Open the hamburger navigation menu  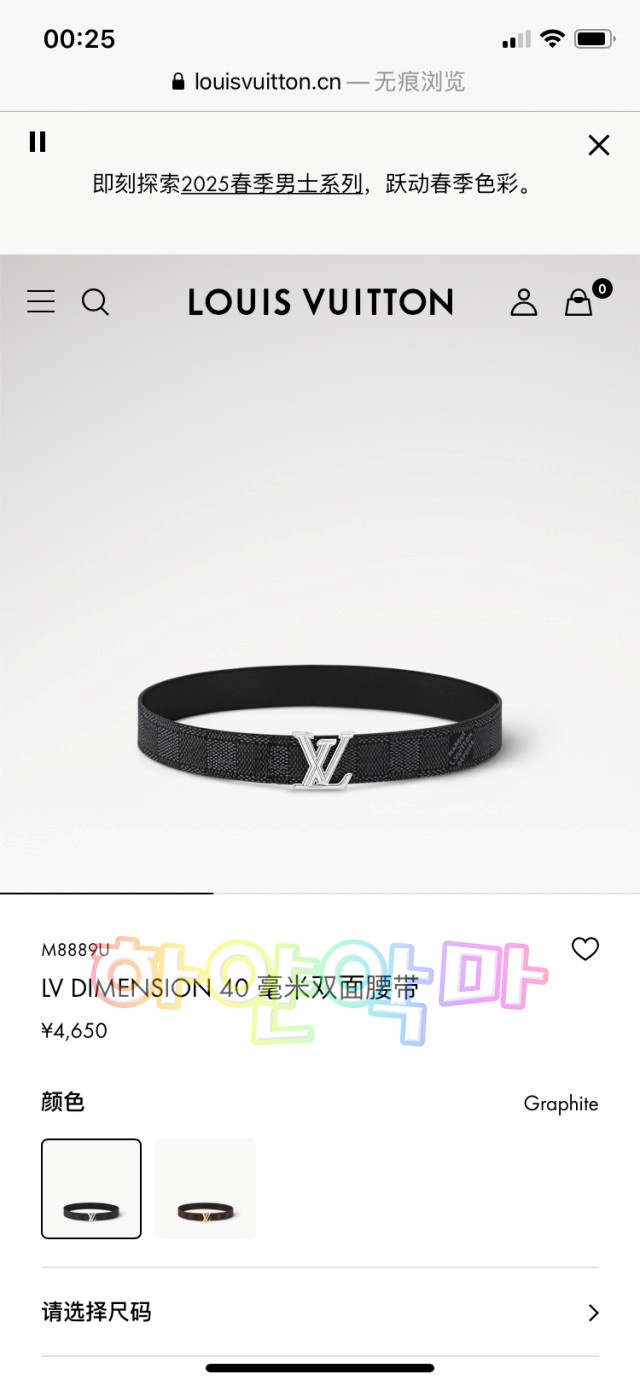(41, 301)
